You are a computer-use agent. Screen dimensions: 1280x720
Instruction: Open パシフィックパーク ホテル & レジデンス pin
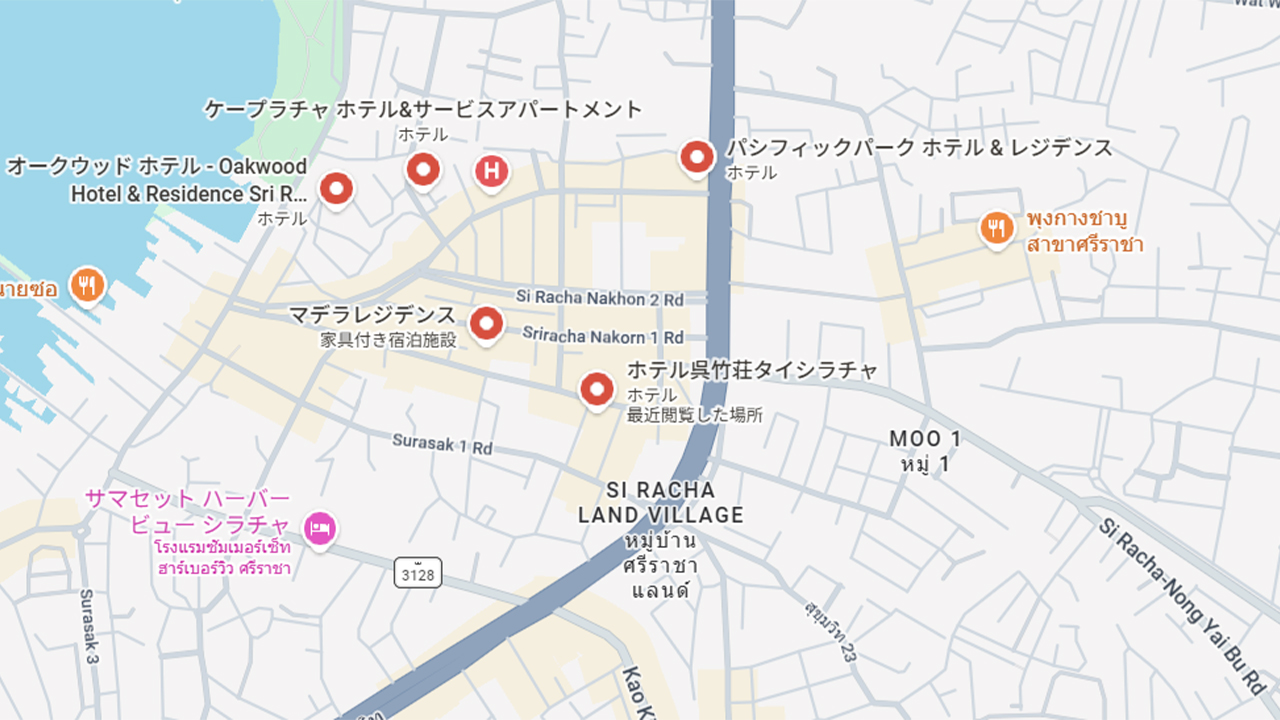(x=696, y=156)
